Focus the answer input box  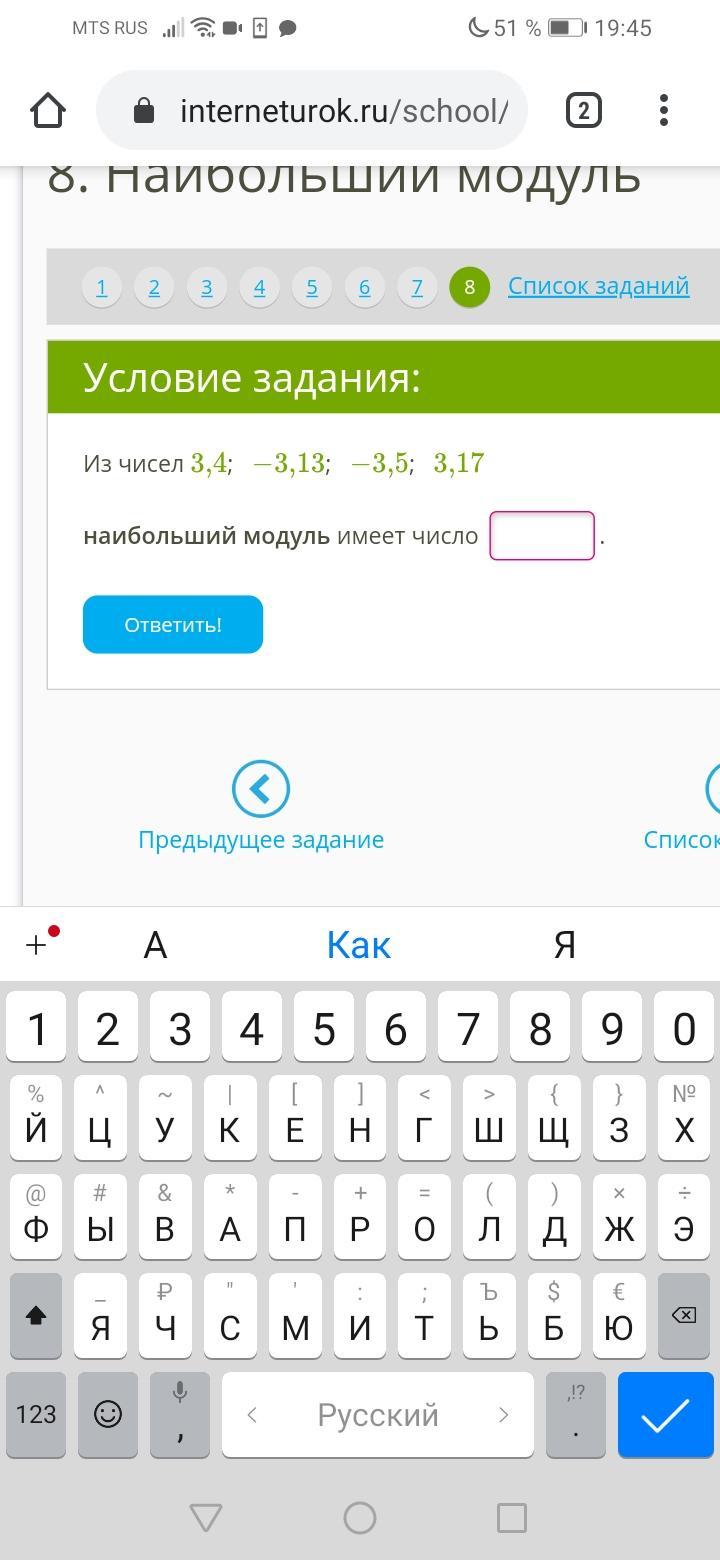[542, 536]
